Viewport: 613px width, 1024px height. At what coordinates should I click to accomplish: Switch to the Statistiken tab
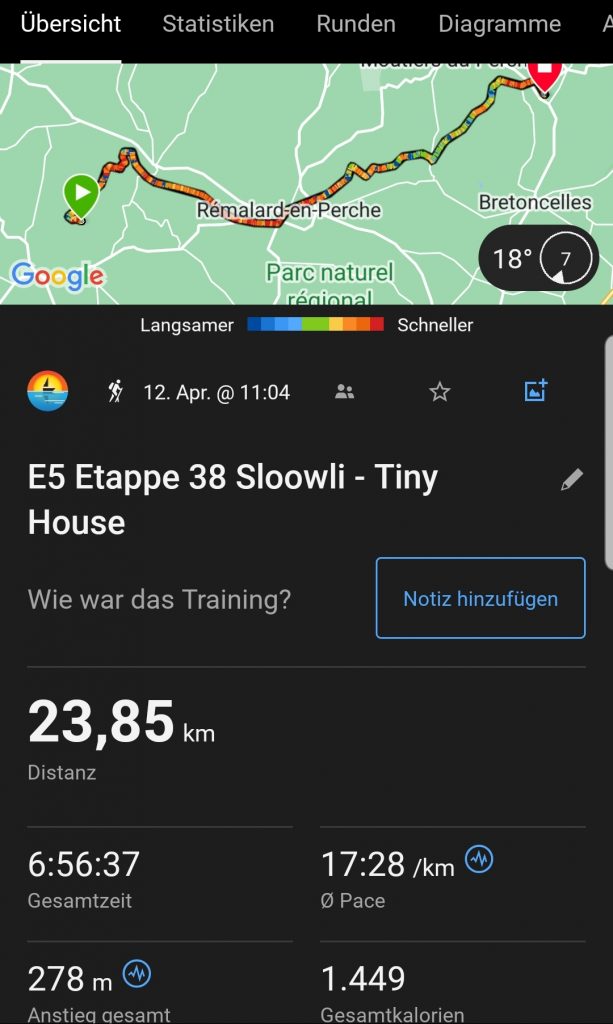(218, 24)
